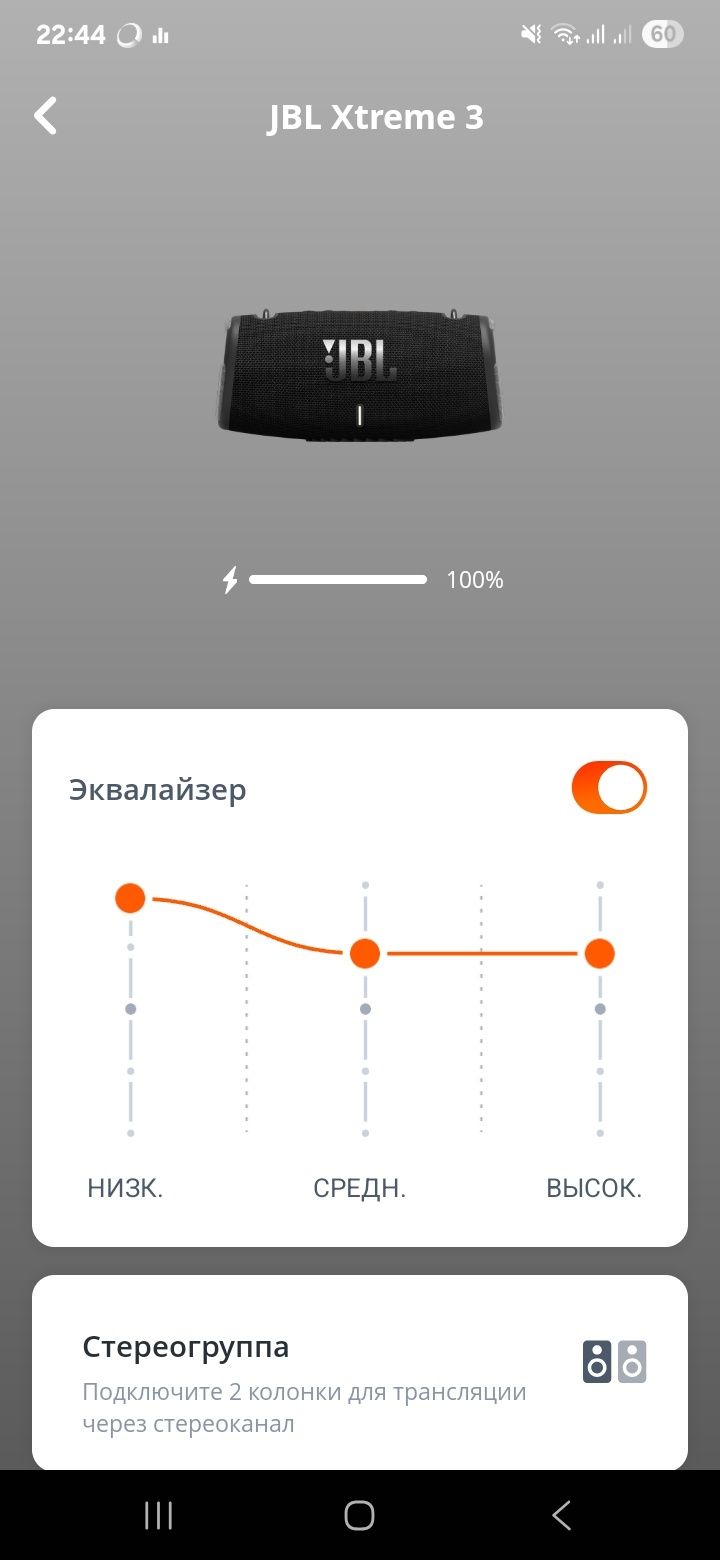Tap the НИЗК. bass slider handle
The width and height of the screenshot is (720, 1560).
(130, 898)
